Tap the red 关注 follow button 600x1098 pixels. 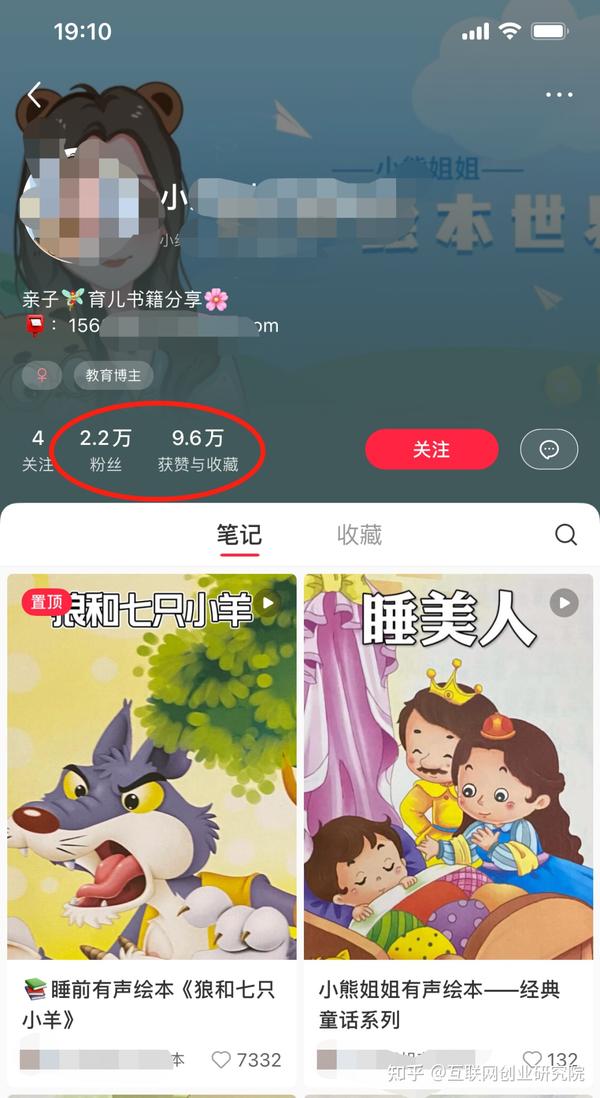(431, 450)
